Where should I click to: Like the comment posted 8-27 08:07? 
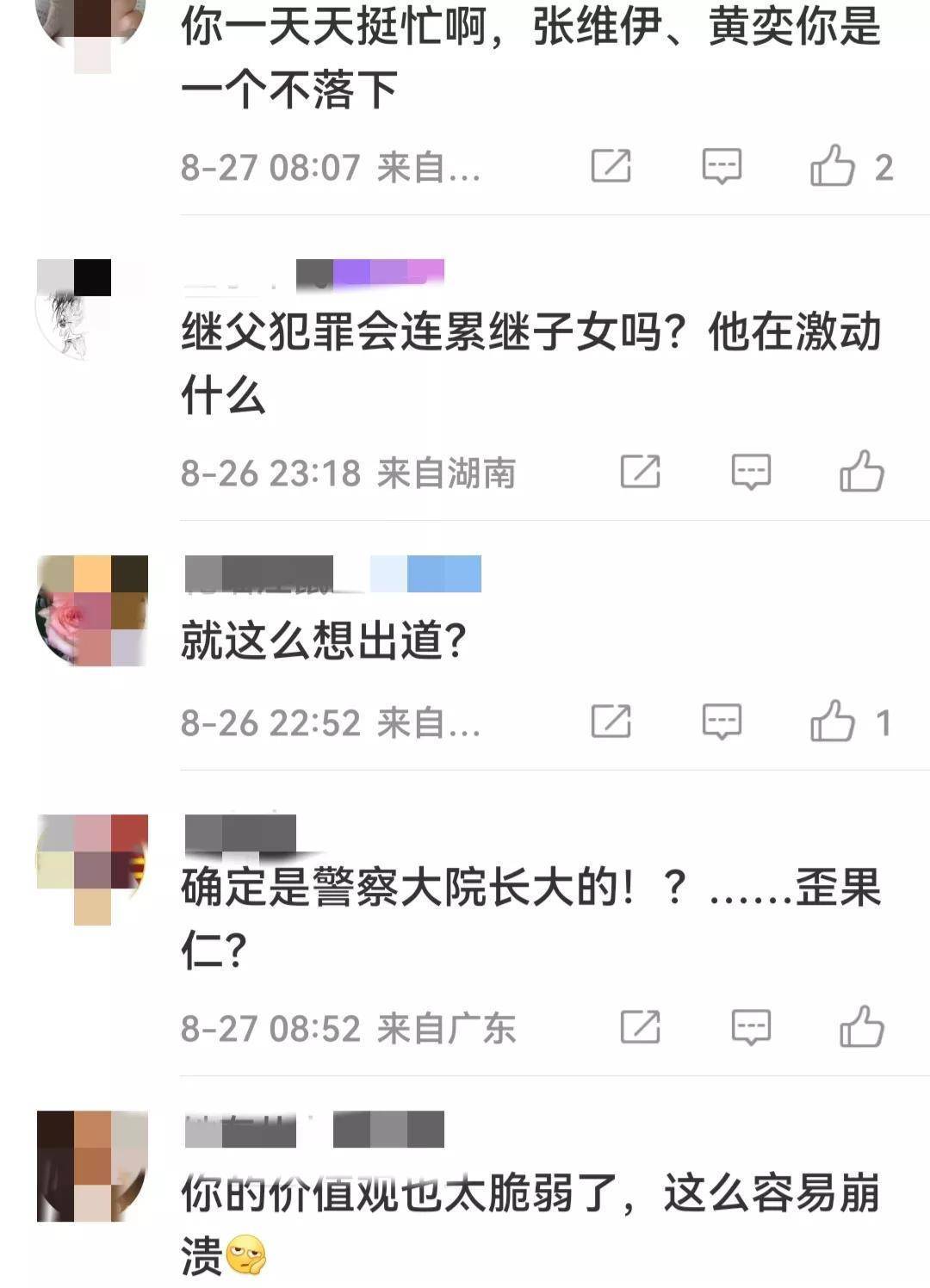[833, 166]
